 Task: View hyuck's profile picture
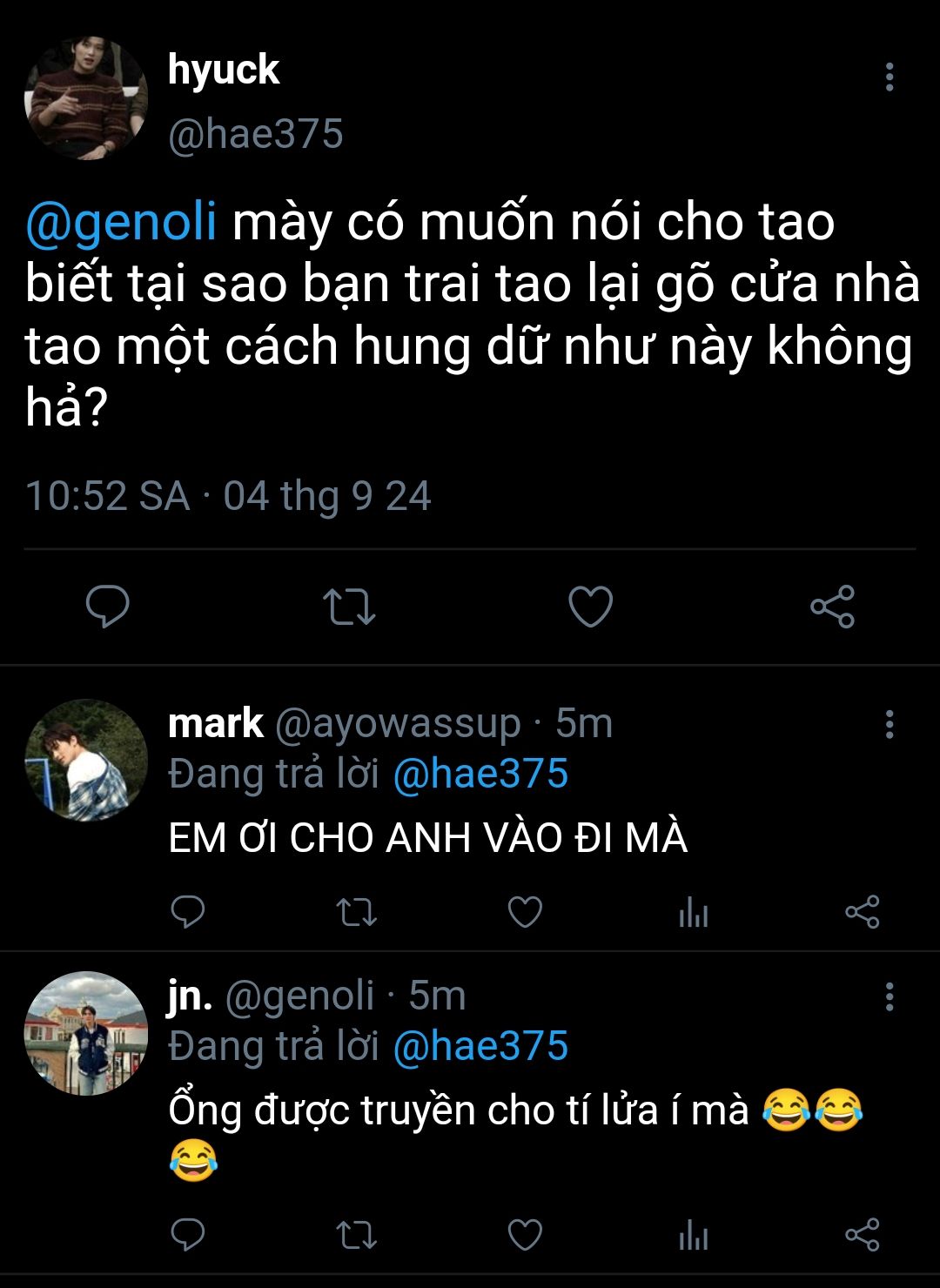pos(85,98)
